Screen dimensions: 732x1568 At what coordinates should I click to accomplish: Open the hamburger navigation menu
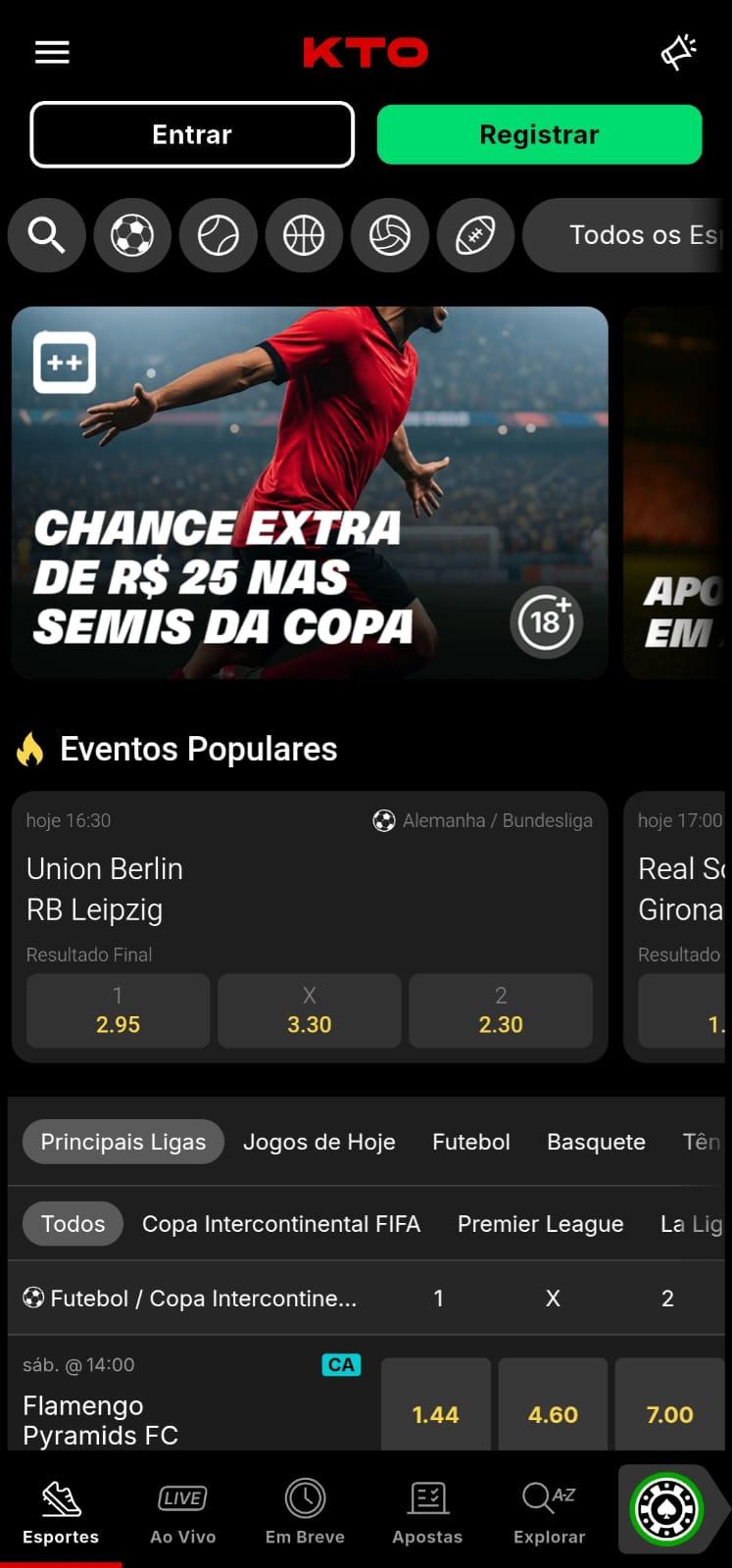click(52, 53)
